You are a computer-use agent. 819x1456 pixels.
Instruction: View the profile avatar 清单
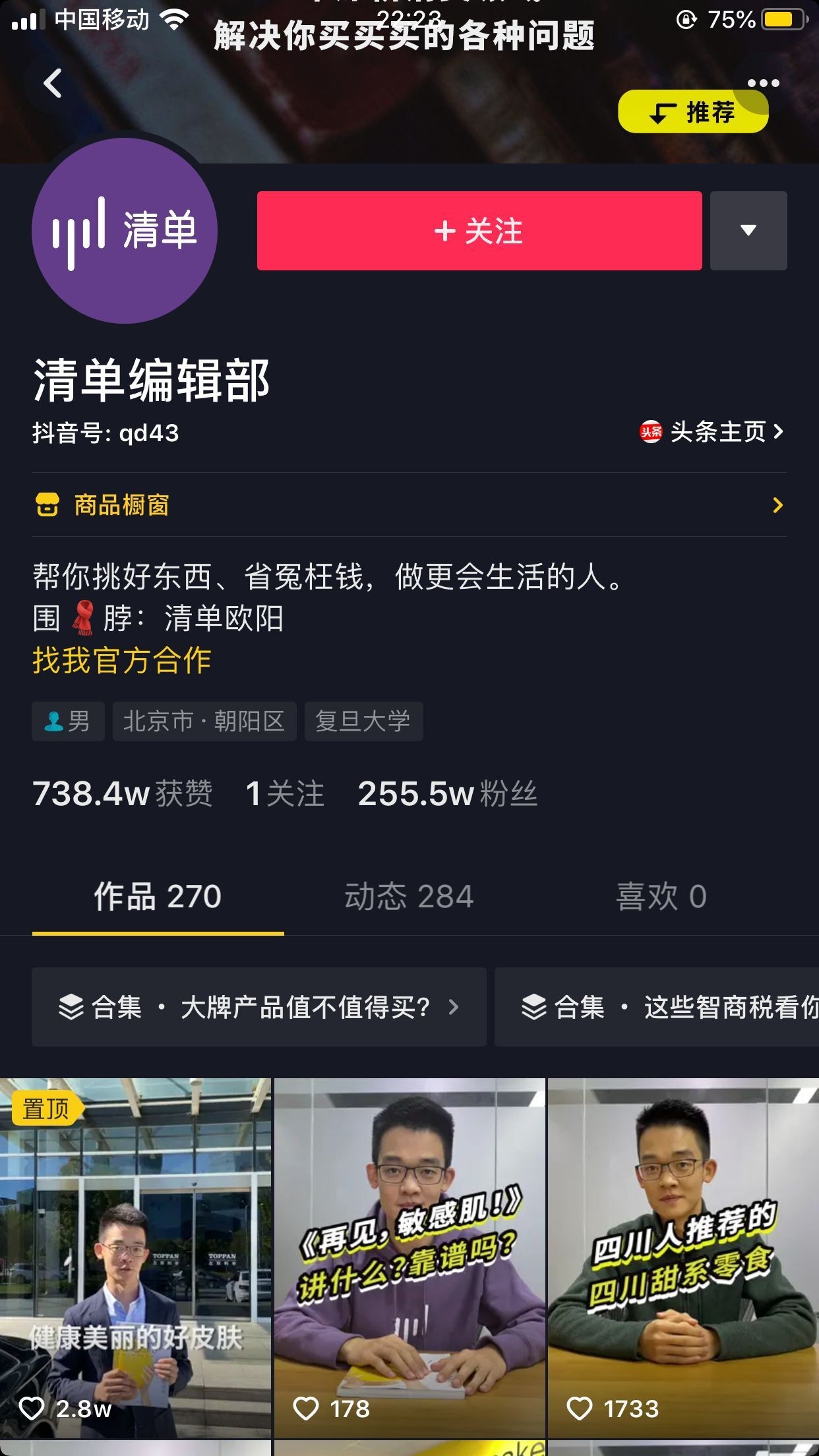125,231
